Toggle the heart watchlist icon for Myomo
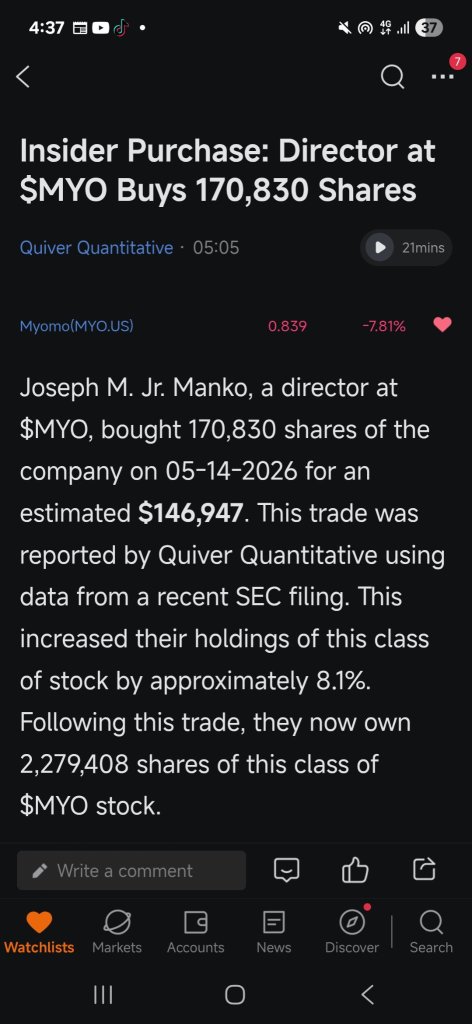This screenshot has height=1024, width=472. [442, 325]
